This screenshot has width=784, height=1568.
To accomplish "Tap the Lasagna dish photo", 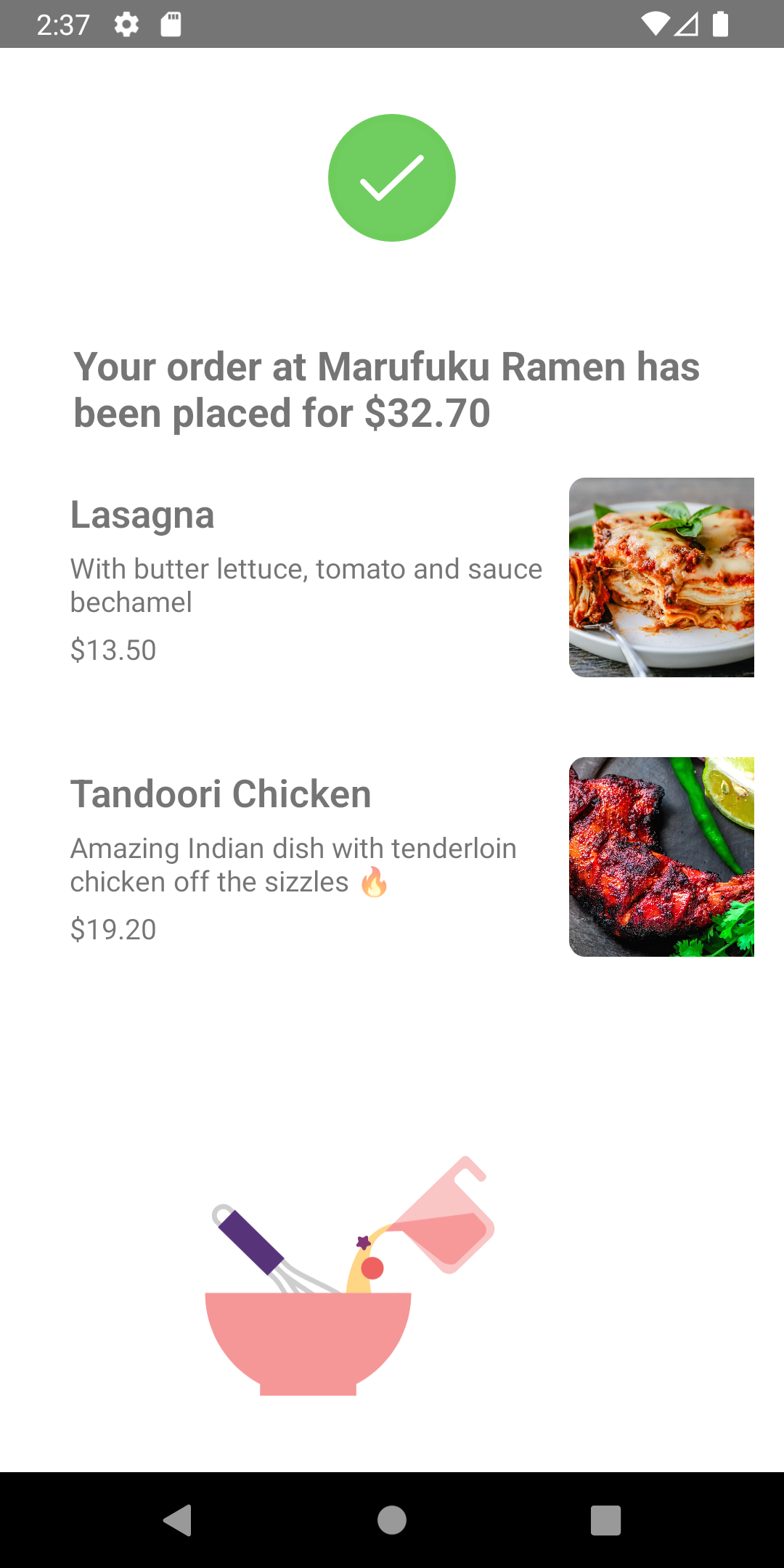I will tap(661, 576).
